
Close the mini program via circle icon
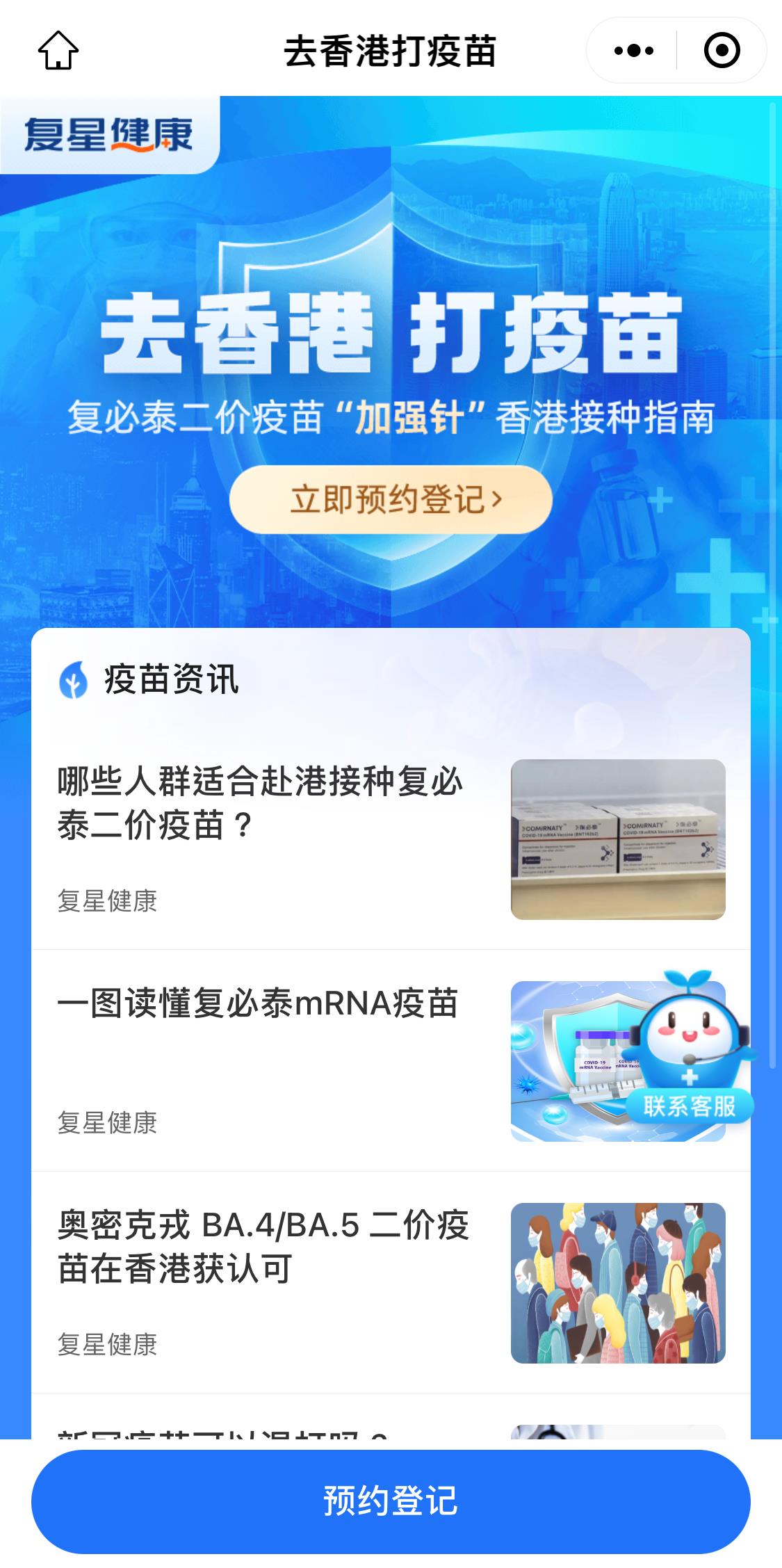[722, 51]
